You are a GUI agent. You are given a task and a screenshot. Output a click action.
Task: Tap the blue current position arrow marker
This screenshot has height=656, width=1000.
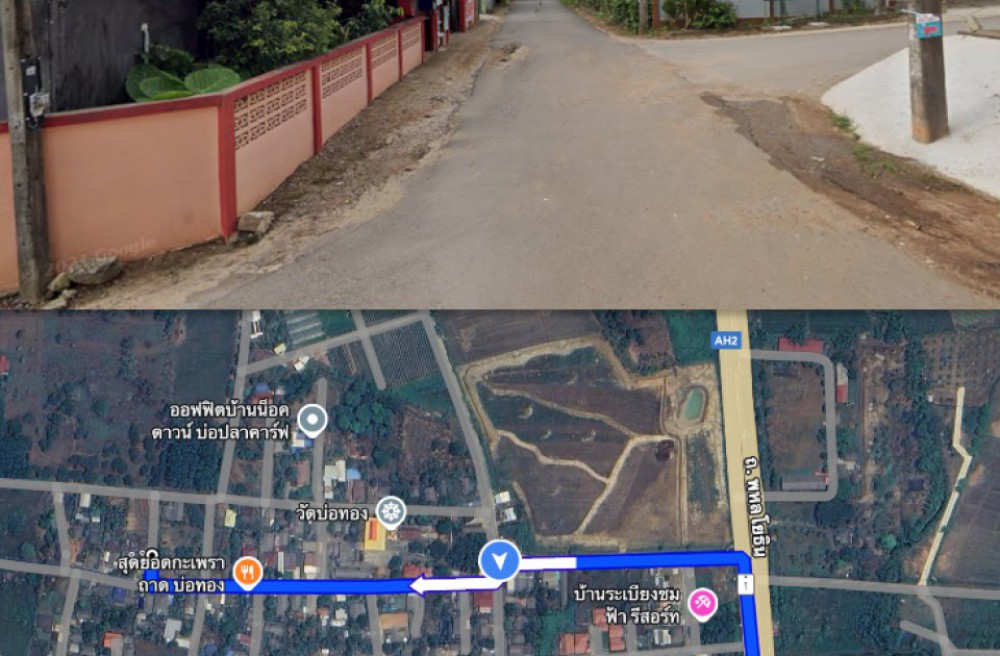click(x=499, y=561)
